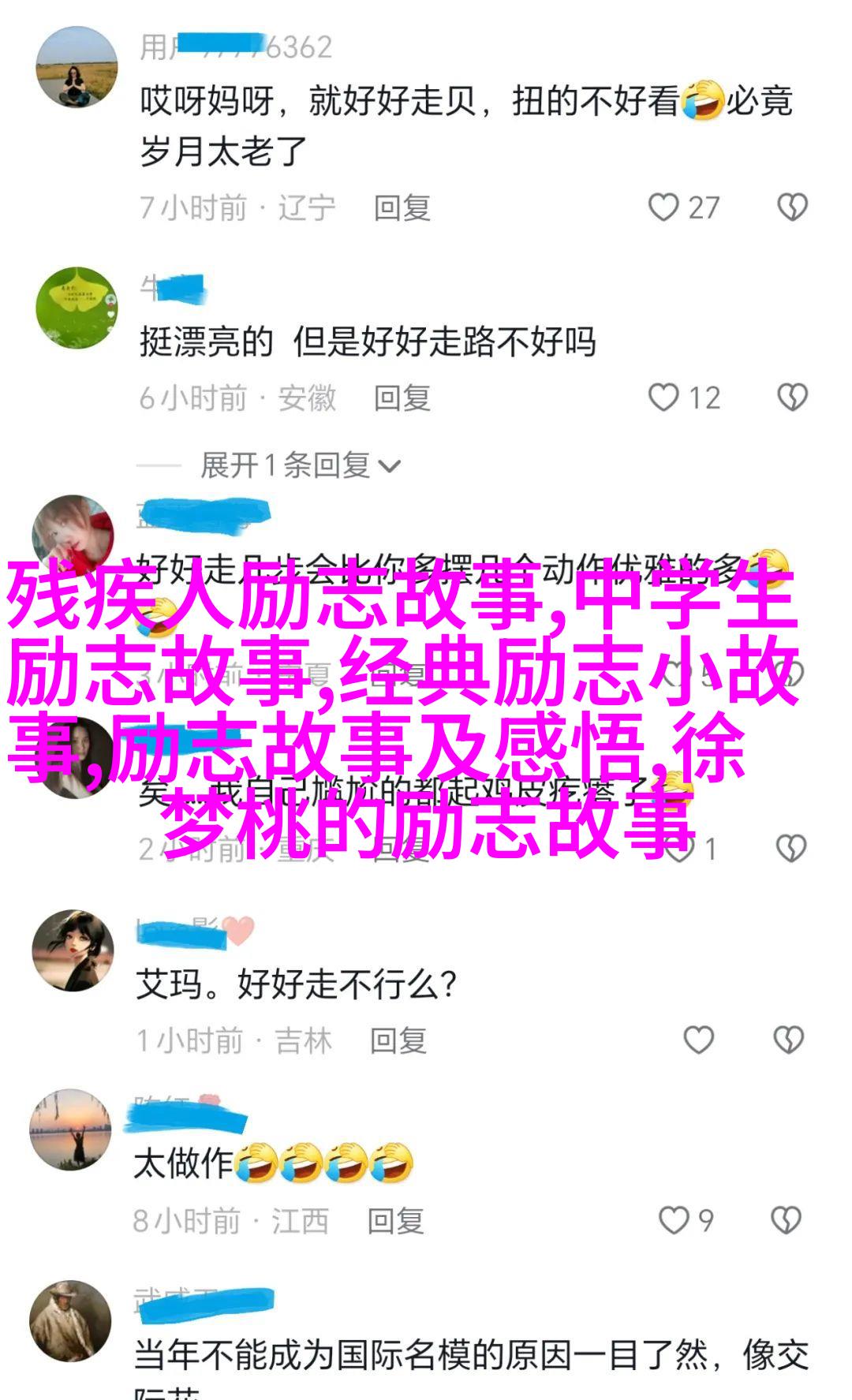
Task: Open ginkgo-leaf avatar of 挺漂亮的 commenter
Action: 77,307
